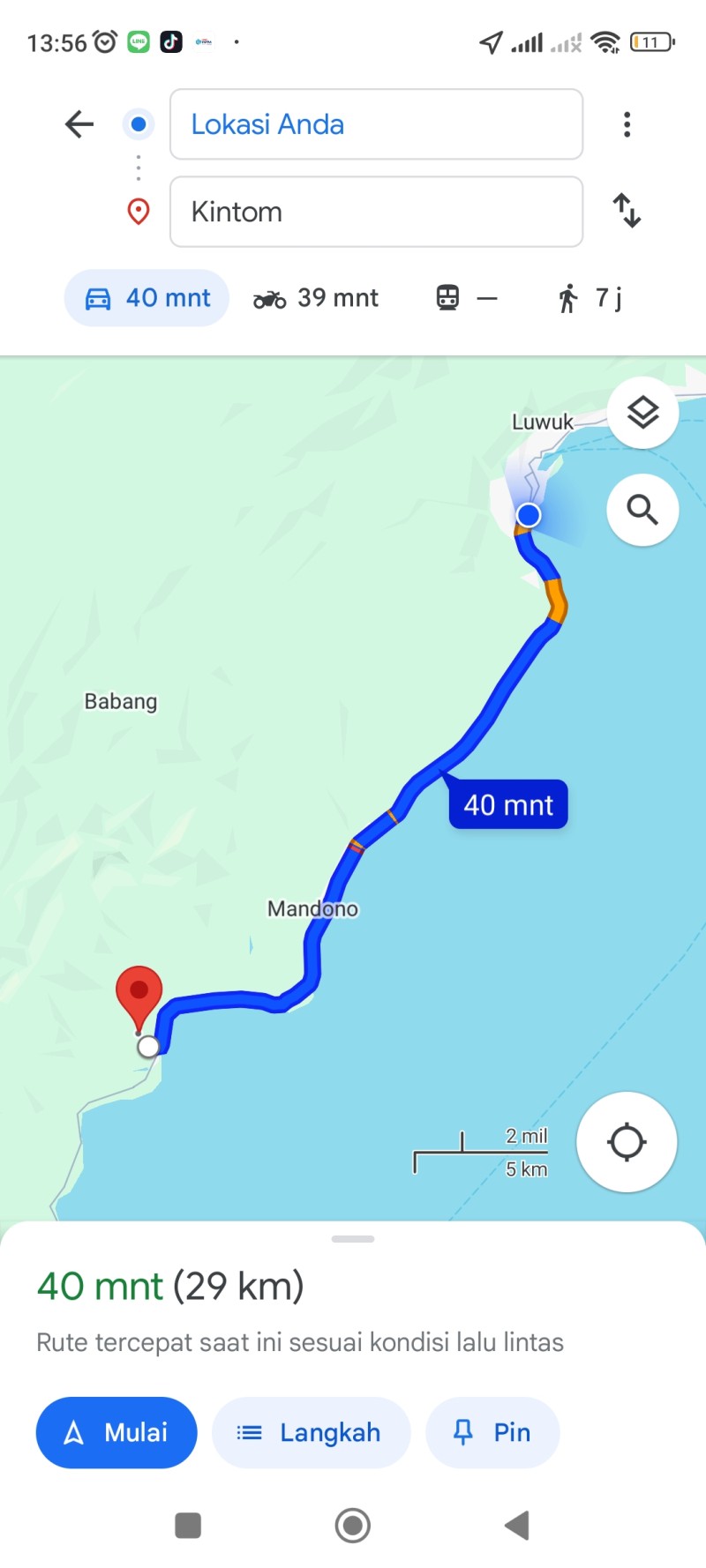706x1568 pixels.
Task: Pin this route
Action: 492,1432
